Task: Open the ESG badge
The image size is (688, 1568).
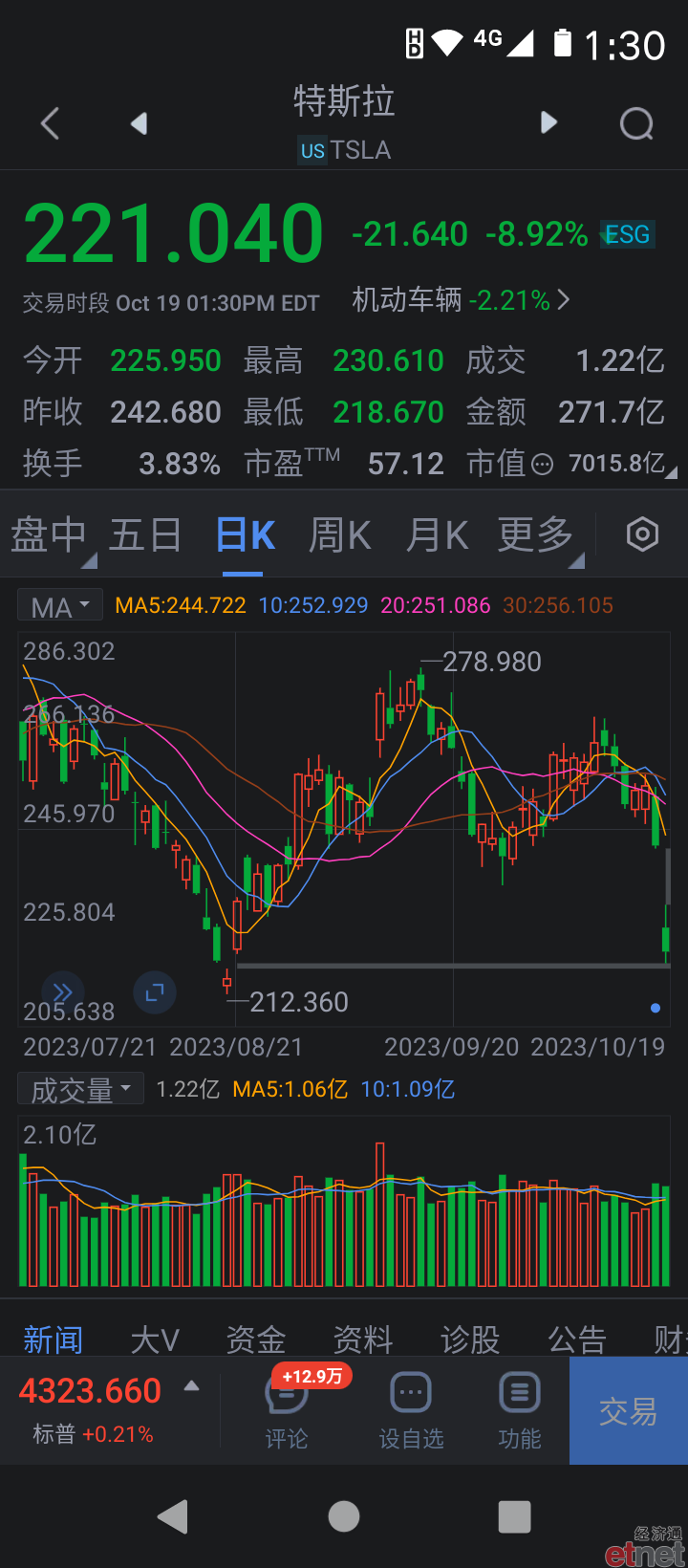Action: tap(627, 234)
